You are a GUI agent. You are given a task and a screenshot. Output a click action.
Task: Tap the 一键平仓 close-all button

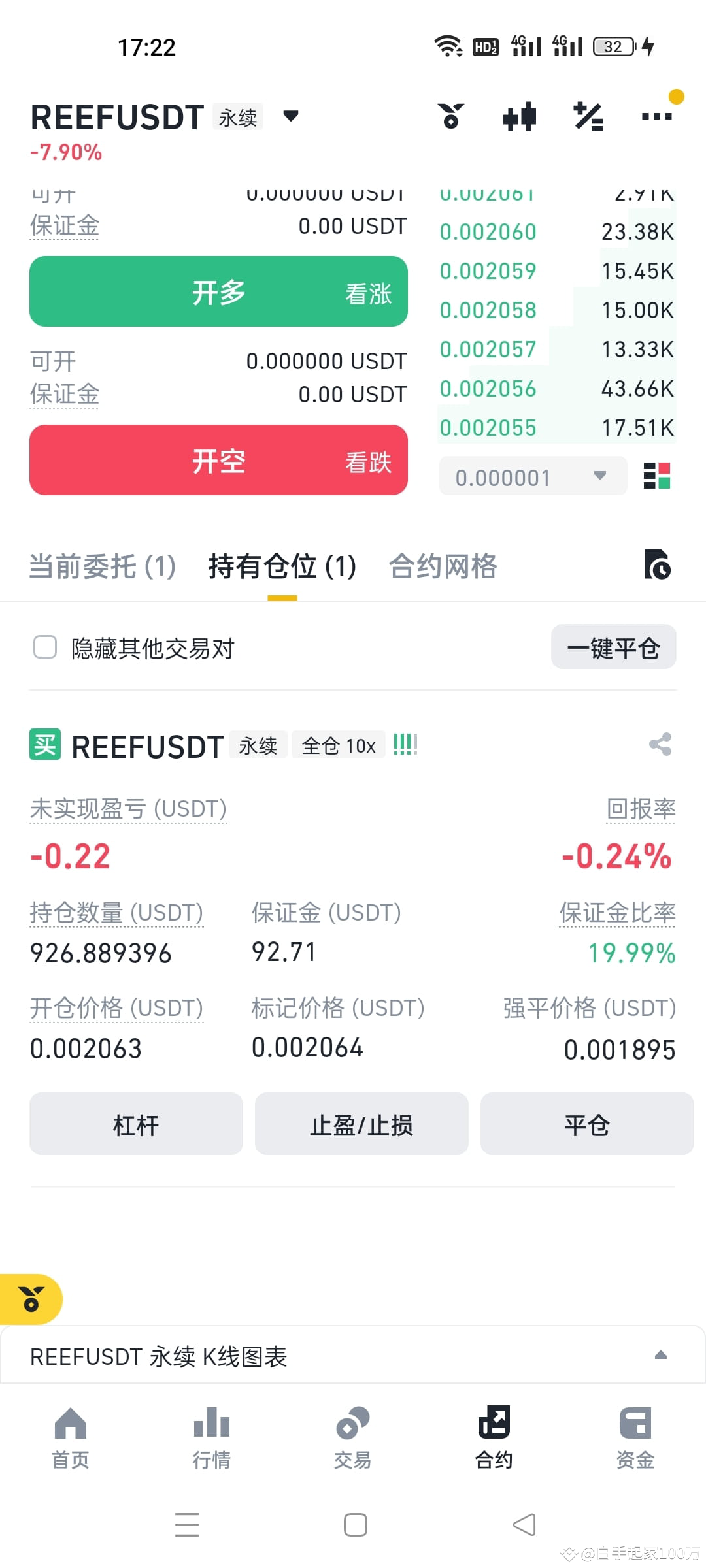pyautogui.click(x=614, y=647)
